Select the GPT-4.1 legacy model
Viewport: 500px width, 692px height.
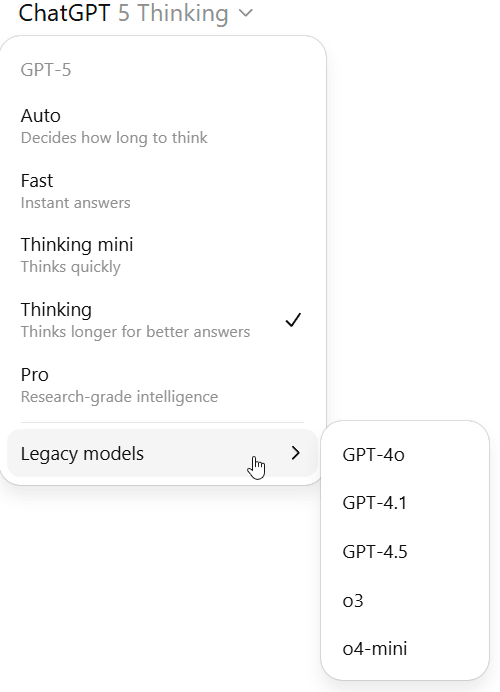pos(405,503)
